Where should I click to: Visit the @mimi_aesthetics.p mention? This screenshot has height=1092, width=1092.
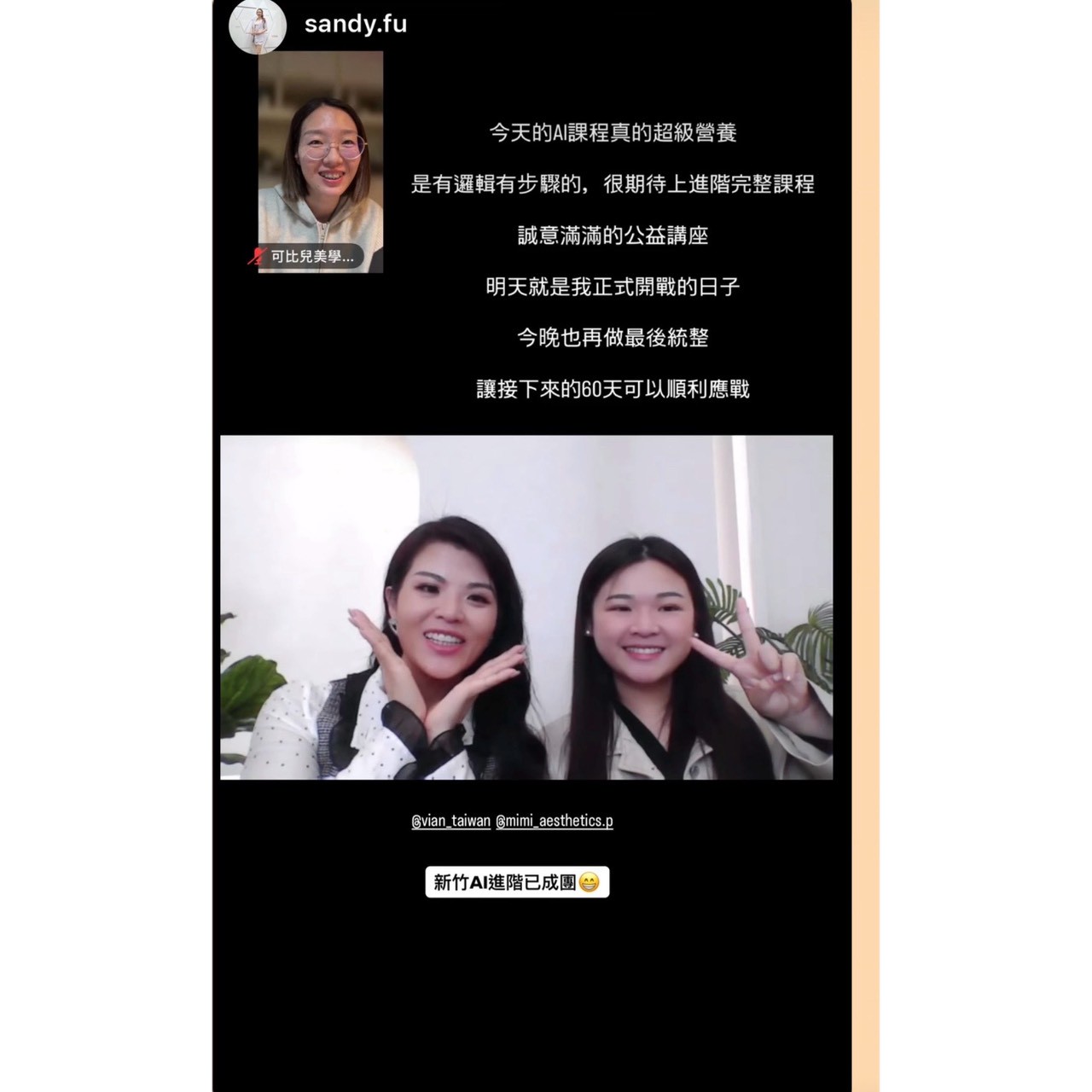(x=555, y=821)
